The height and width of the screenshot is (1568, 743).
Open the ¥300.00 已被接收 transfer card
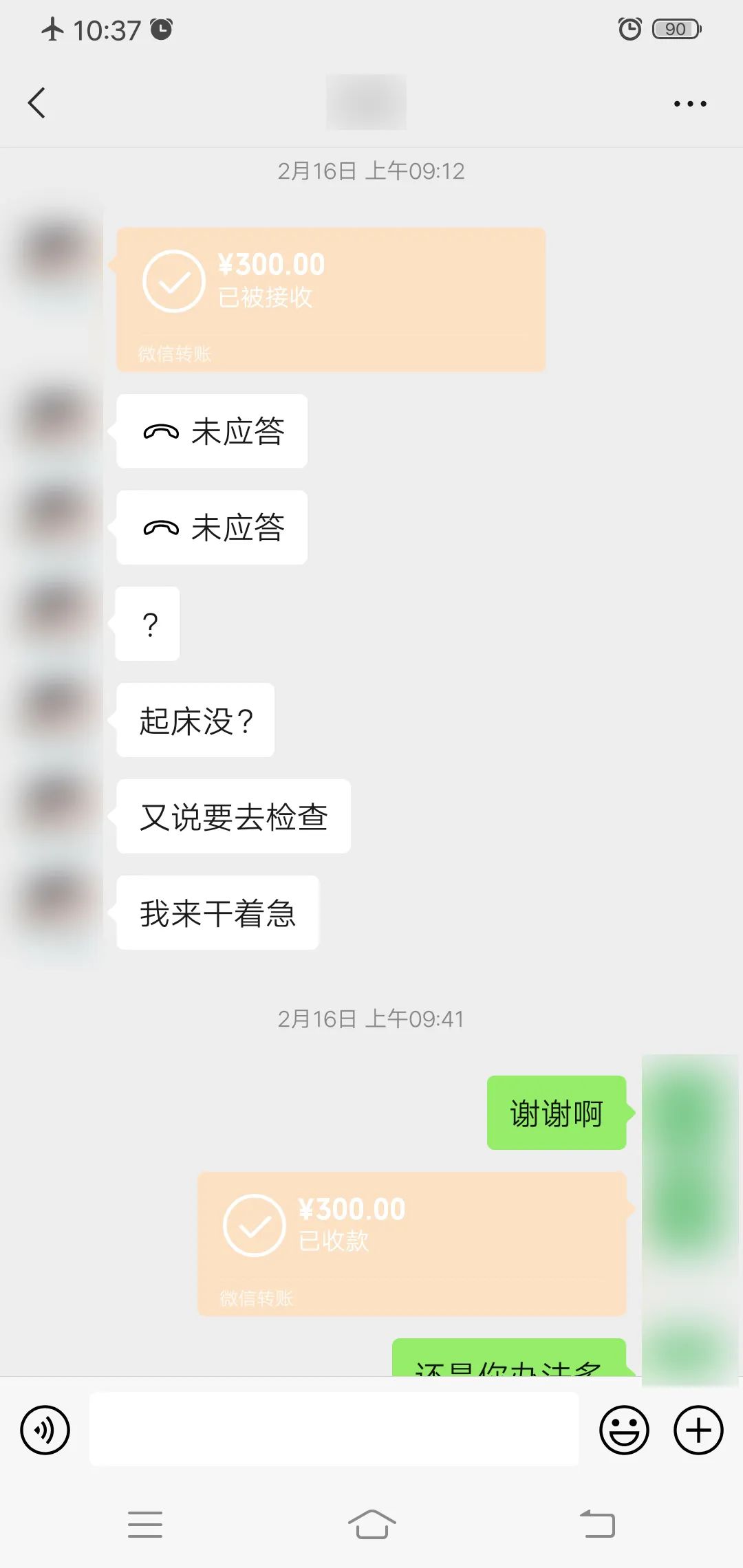click(331, 300)
